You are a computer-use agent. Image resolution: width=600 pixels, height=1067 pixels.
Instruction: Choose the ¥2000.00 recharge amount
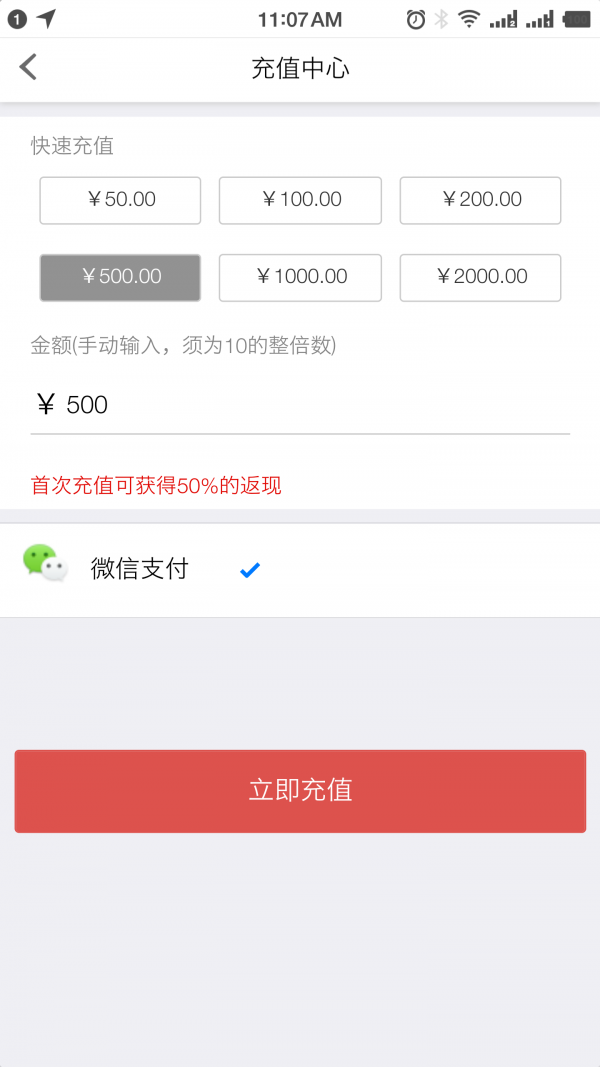[x=480, y=277]
